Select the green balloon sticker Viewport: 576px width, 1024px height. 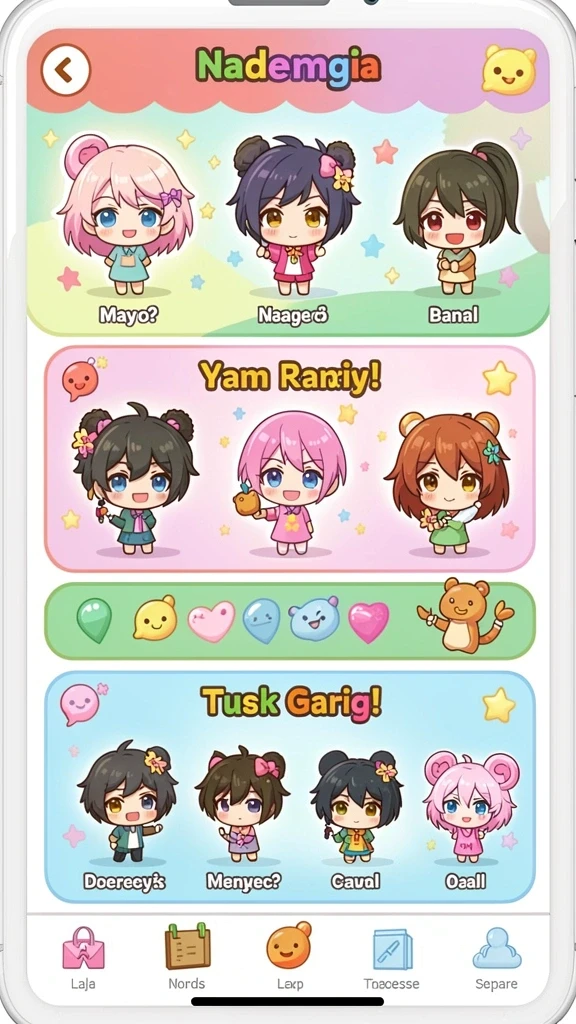(x=94, y=620)
